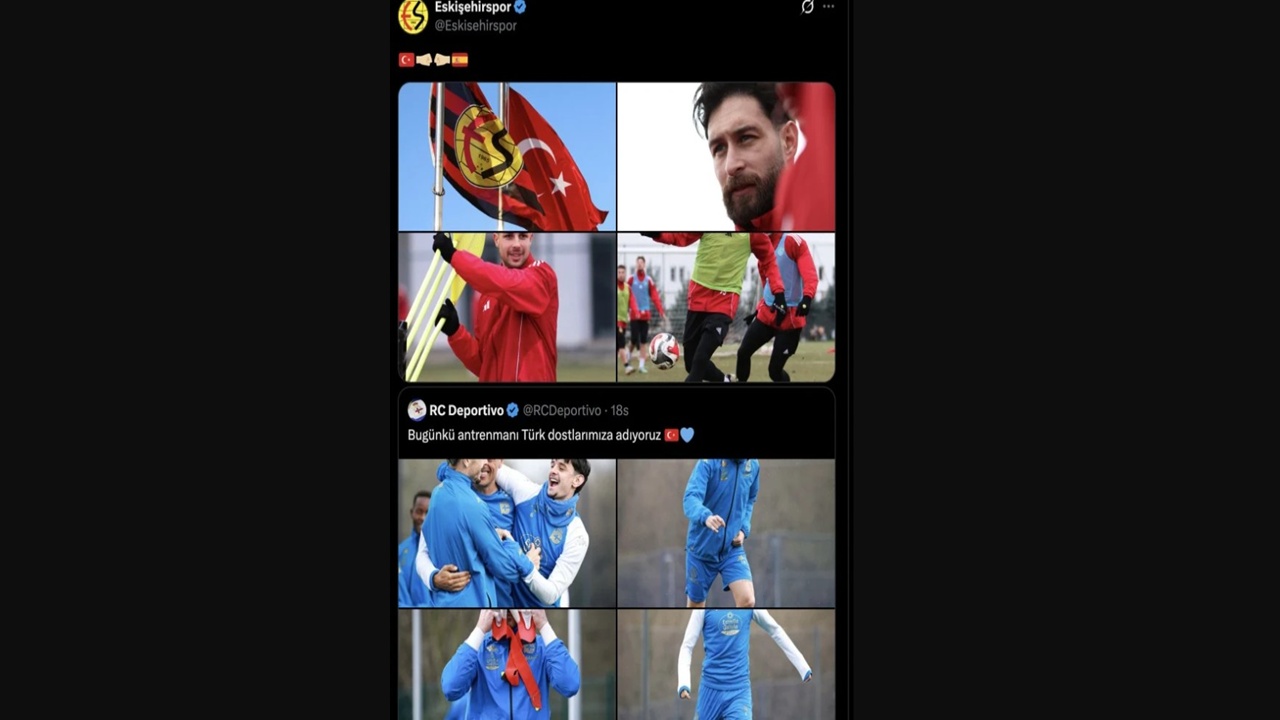Open Eskişehirspor's profile avatar

pyautogui.click(x=413, y=15)
